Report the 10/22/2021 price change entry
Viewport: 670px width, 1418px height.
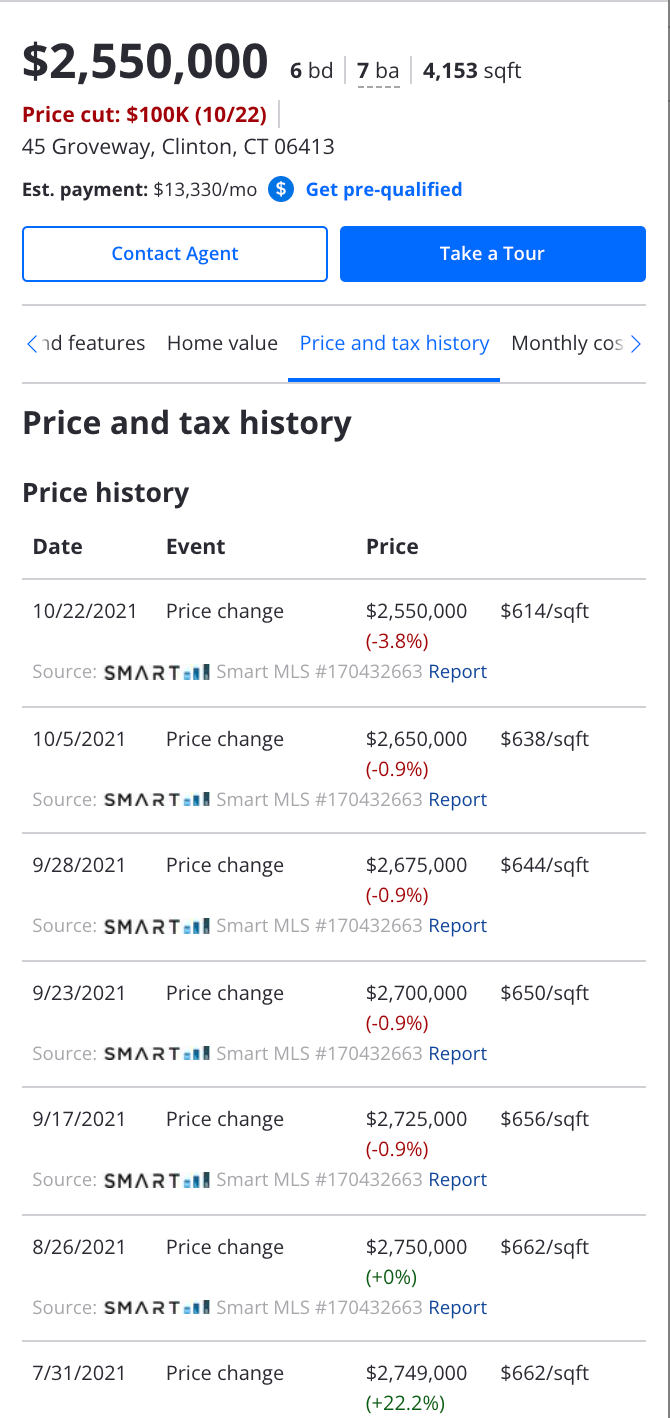457,672
